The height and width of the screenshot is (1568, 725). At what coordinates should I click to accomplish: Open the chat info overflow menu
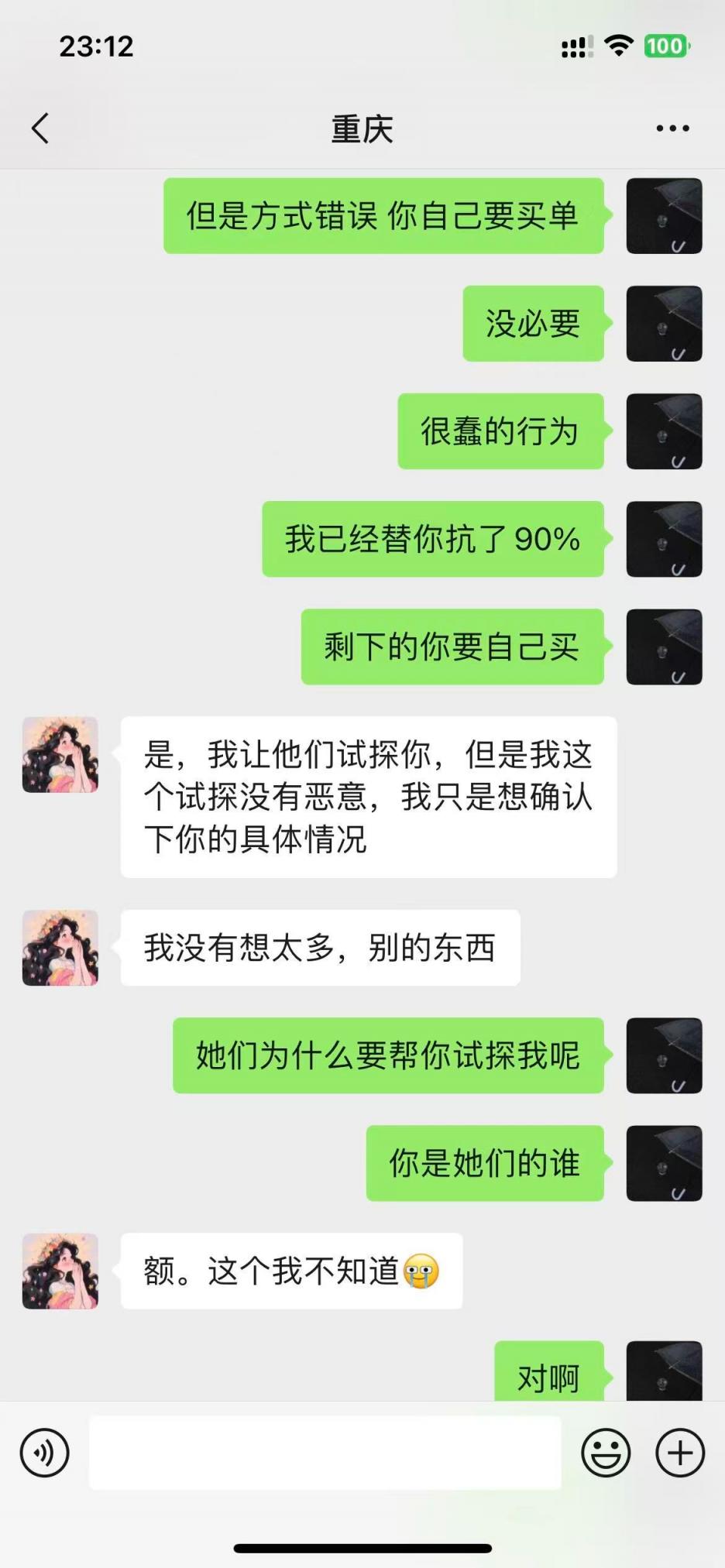pos(672,129)
